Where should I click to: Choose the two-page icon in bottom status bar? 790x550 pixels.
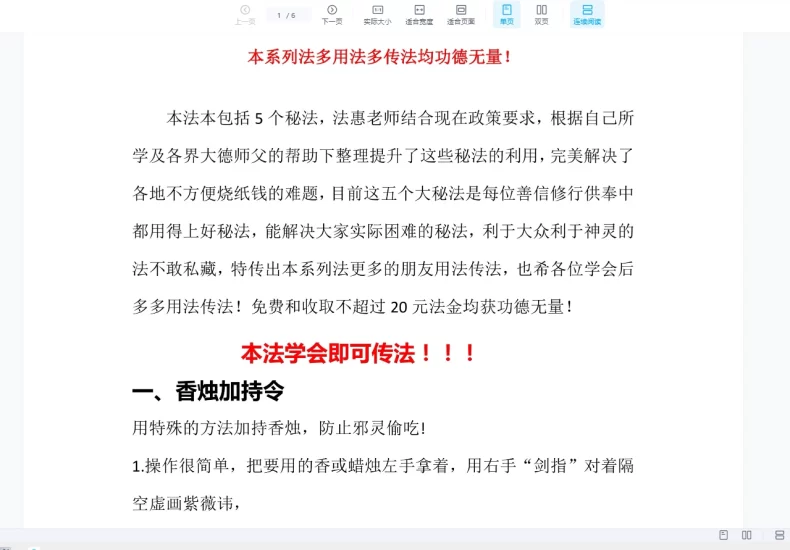click(747, 535)
